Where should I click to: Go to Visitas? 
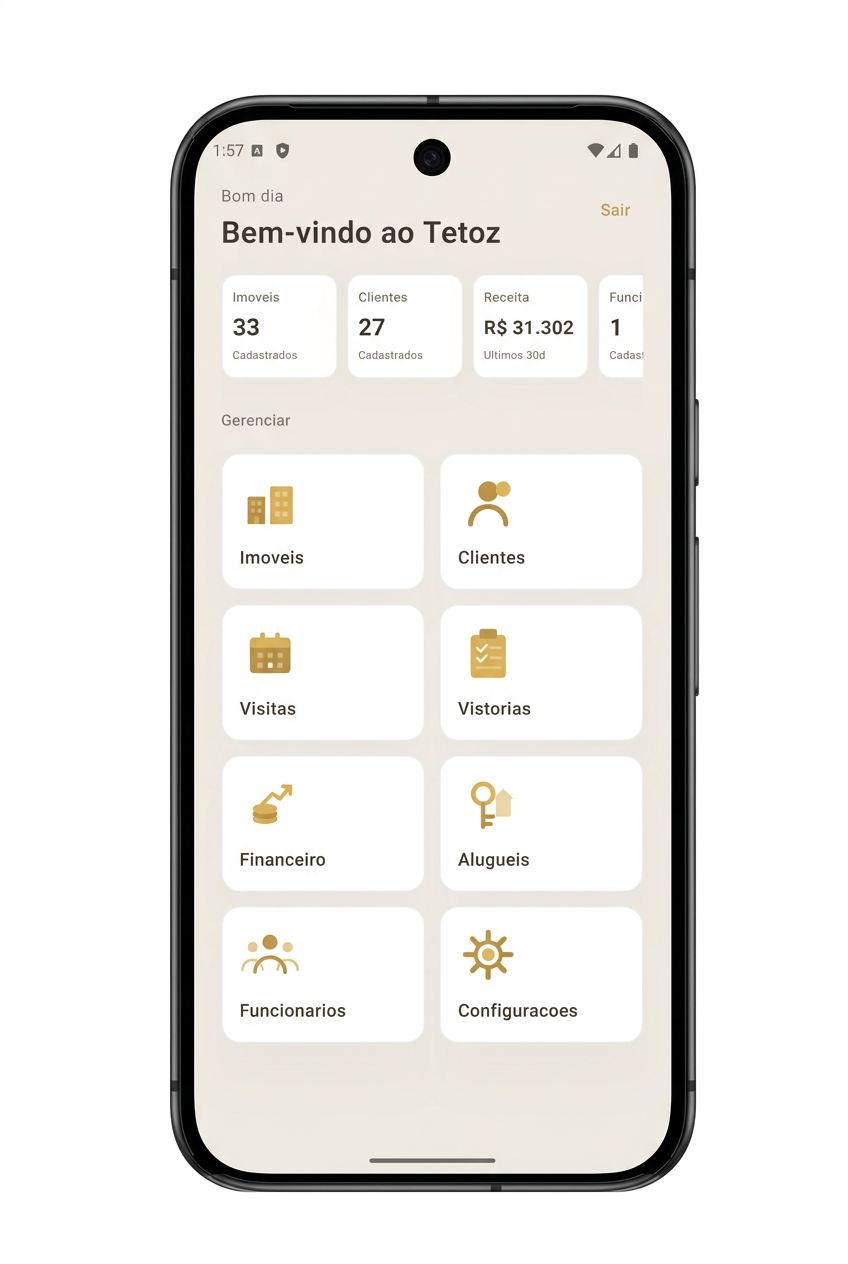[x=322, y=673]
